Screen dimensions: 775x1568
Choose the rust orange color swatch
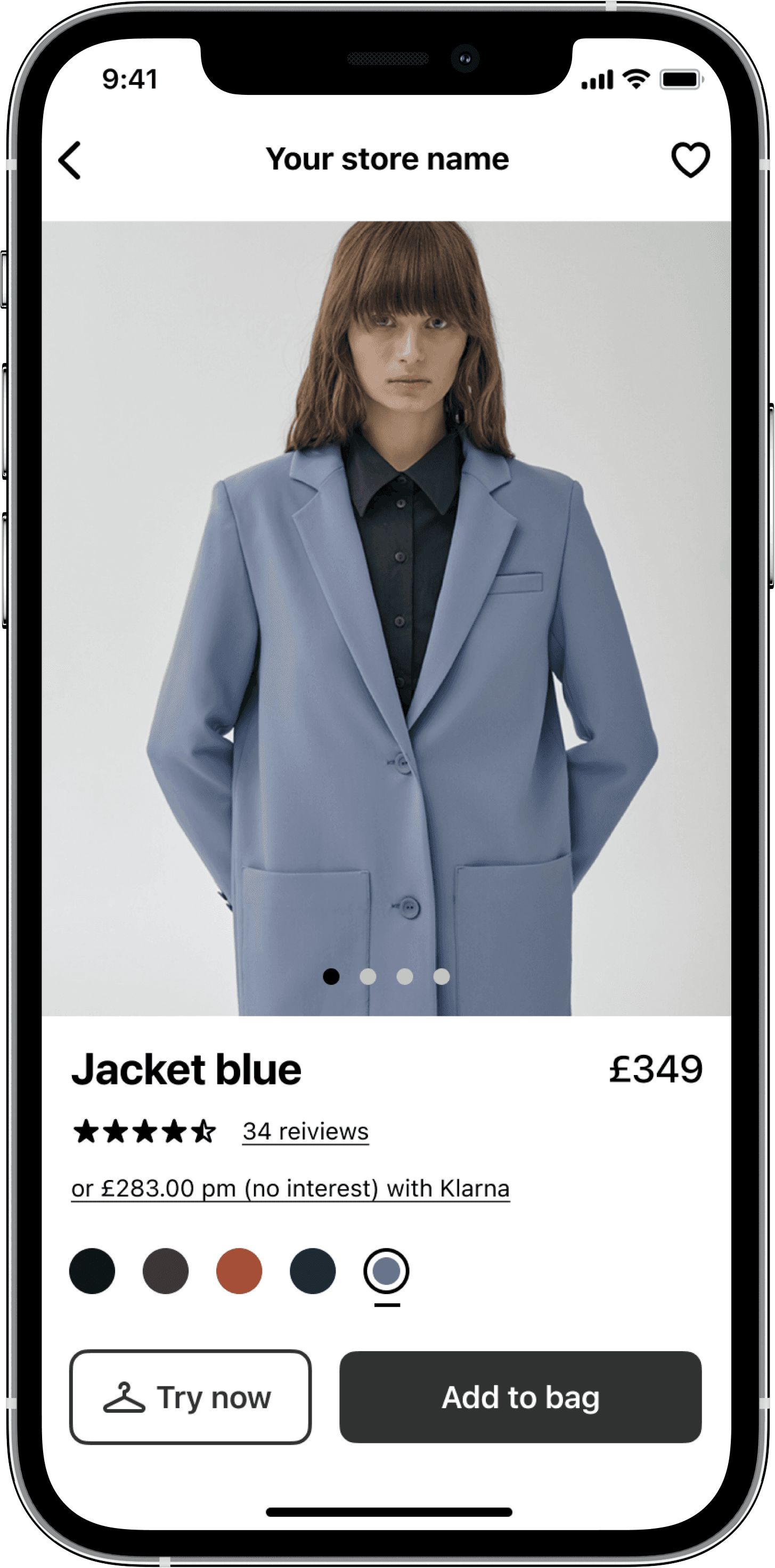coord(239,1271)
